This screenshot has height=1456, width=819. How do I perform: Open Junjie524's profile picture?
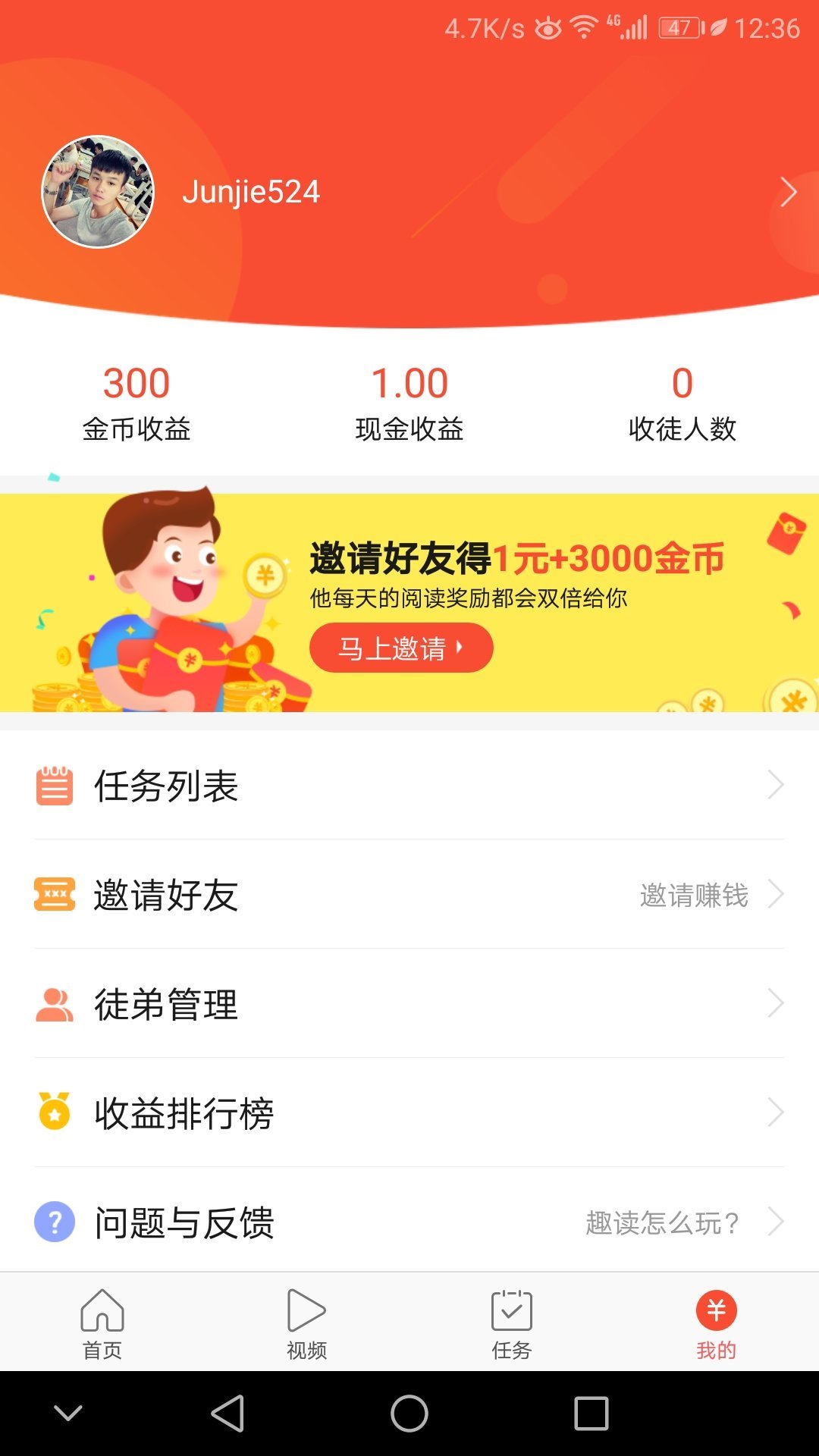coord(98,192)
